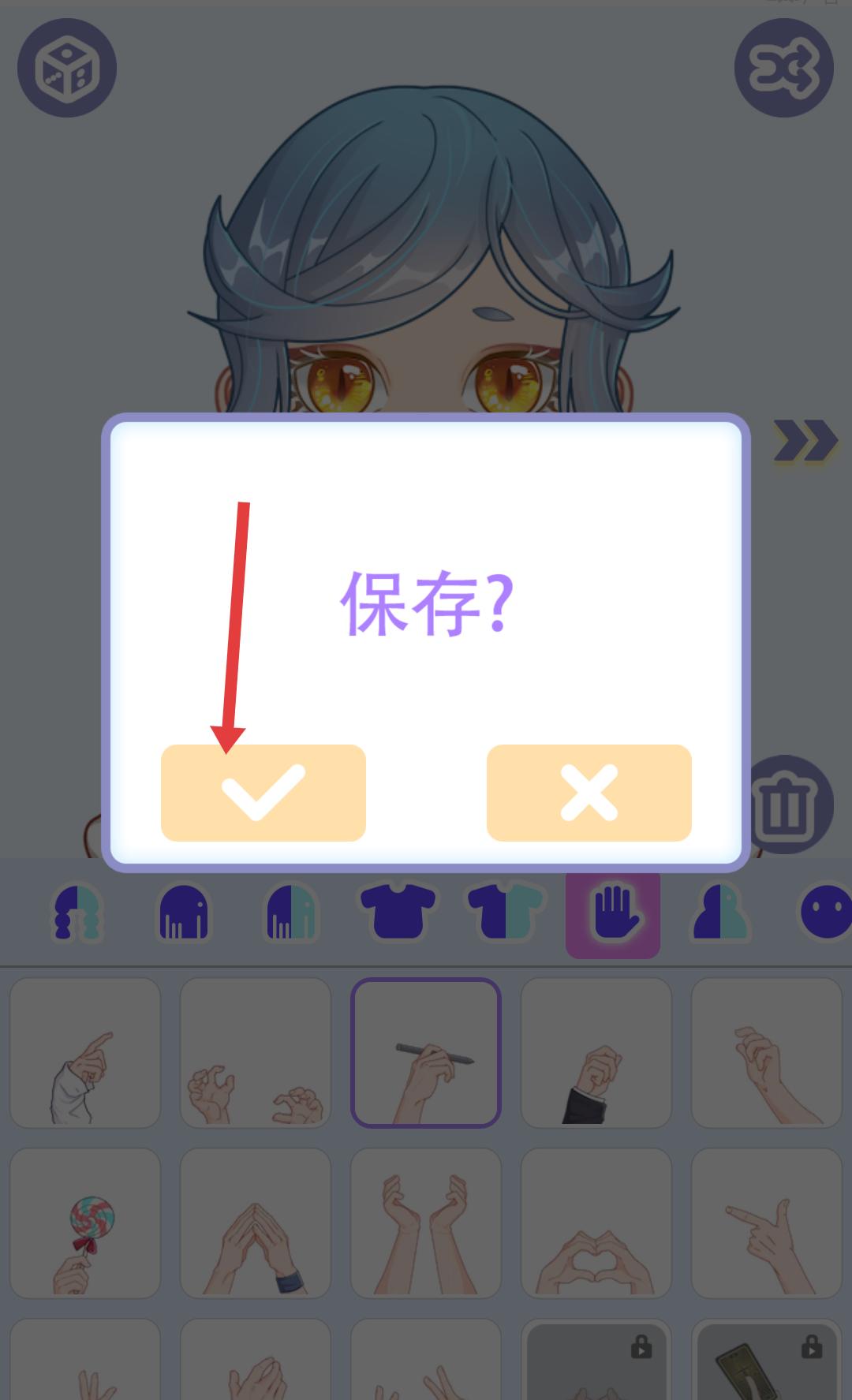Image resolution: width=852 pixels, height=1400 pixels.
Task: Switch to the round face category tab
Action: [824, 912]
